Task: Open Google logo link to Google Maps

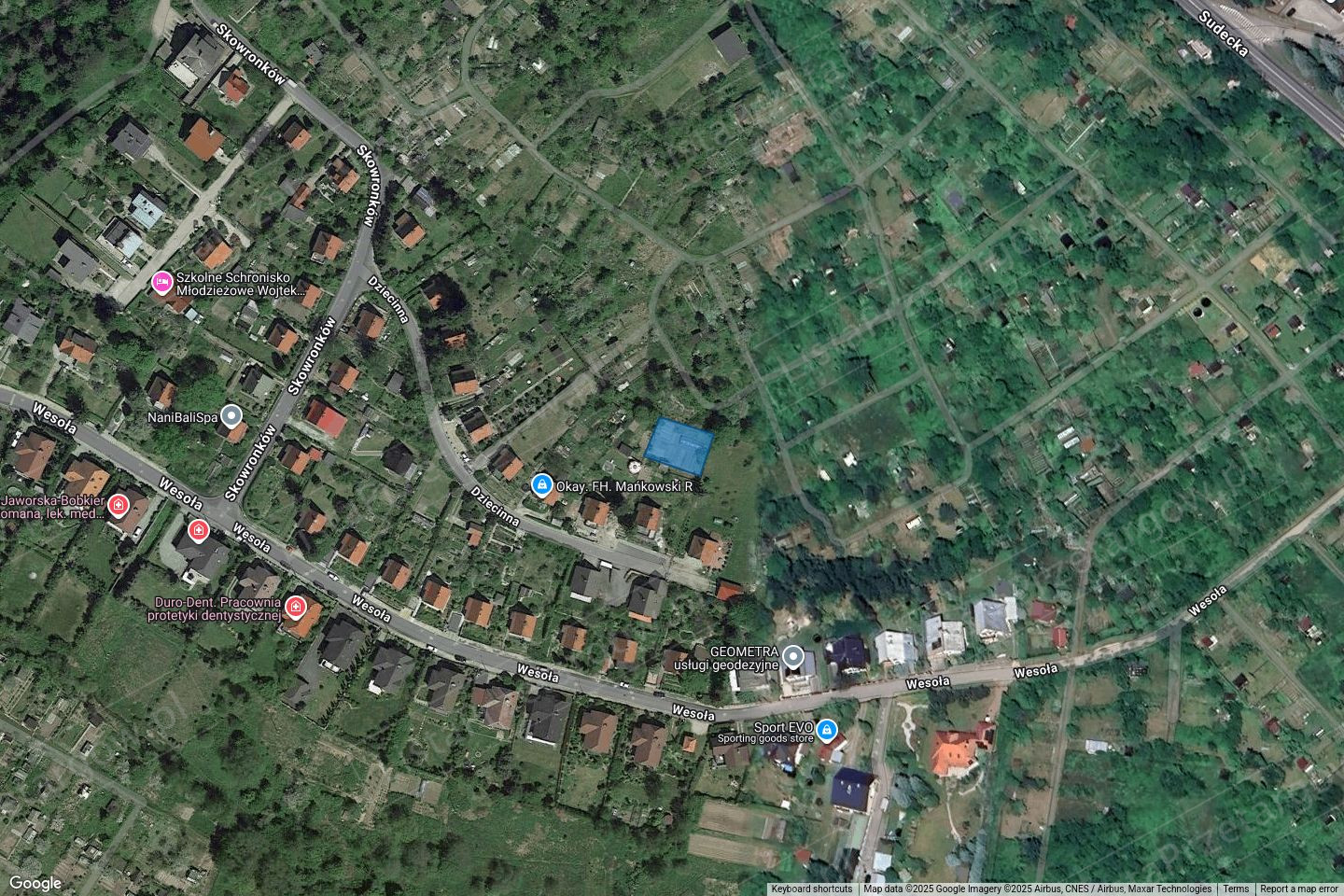Action: click(35, 883)
